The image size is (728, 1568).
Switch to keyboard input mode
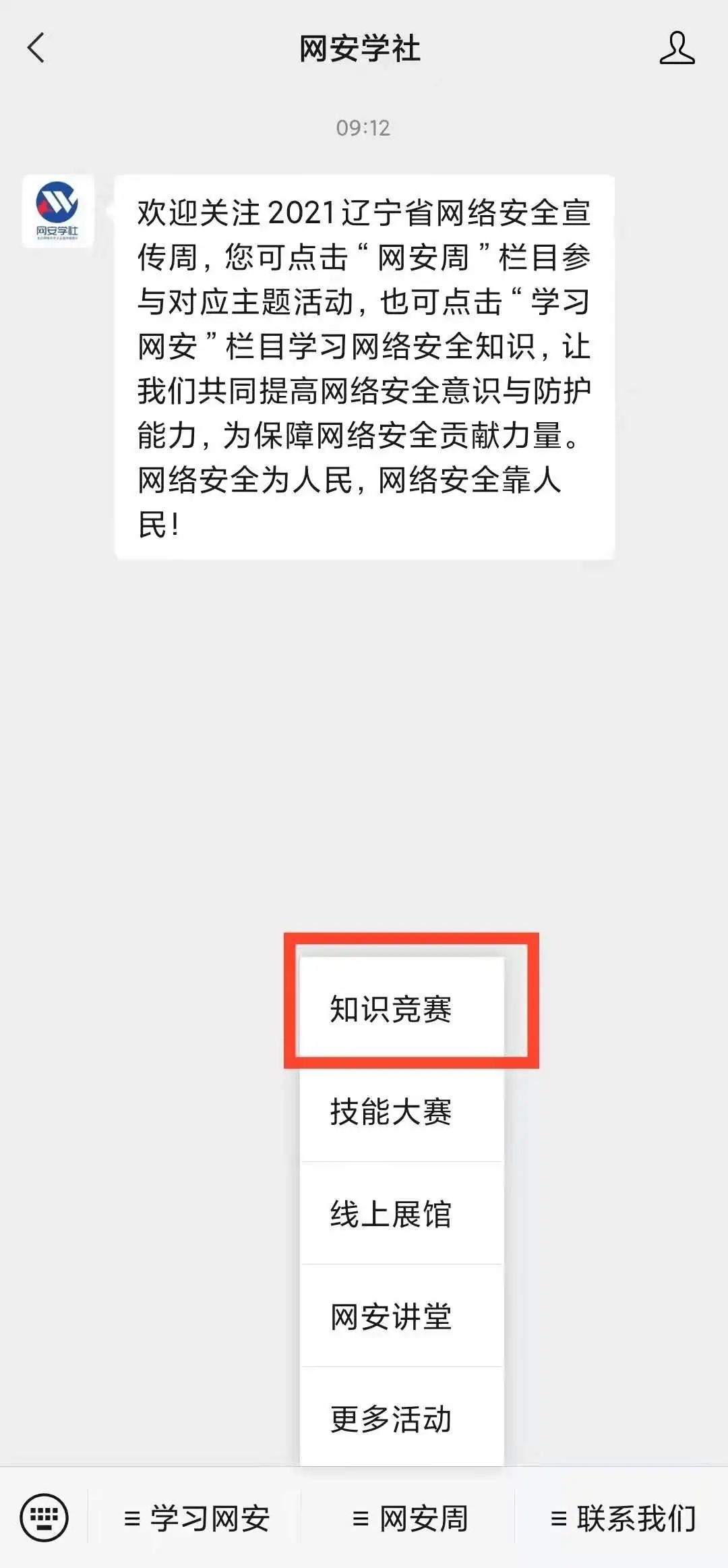tap(44, 1518)
